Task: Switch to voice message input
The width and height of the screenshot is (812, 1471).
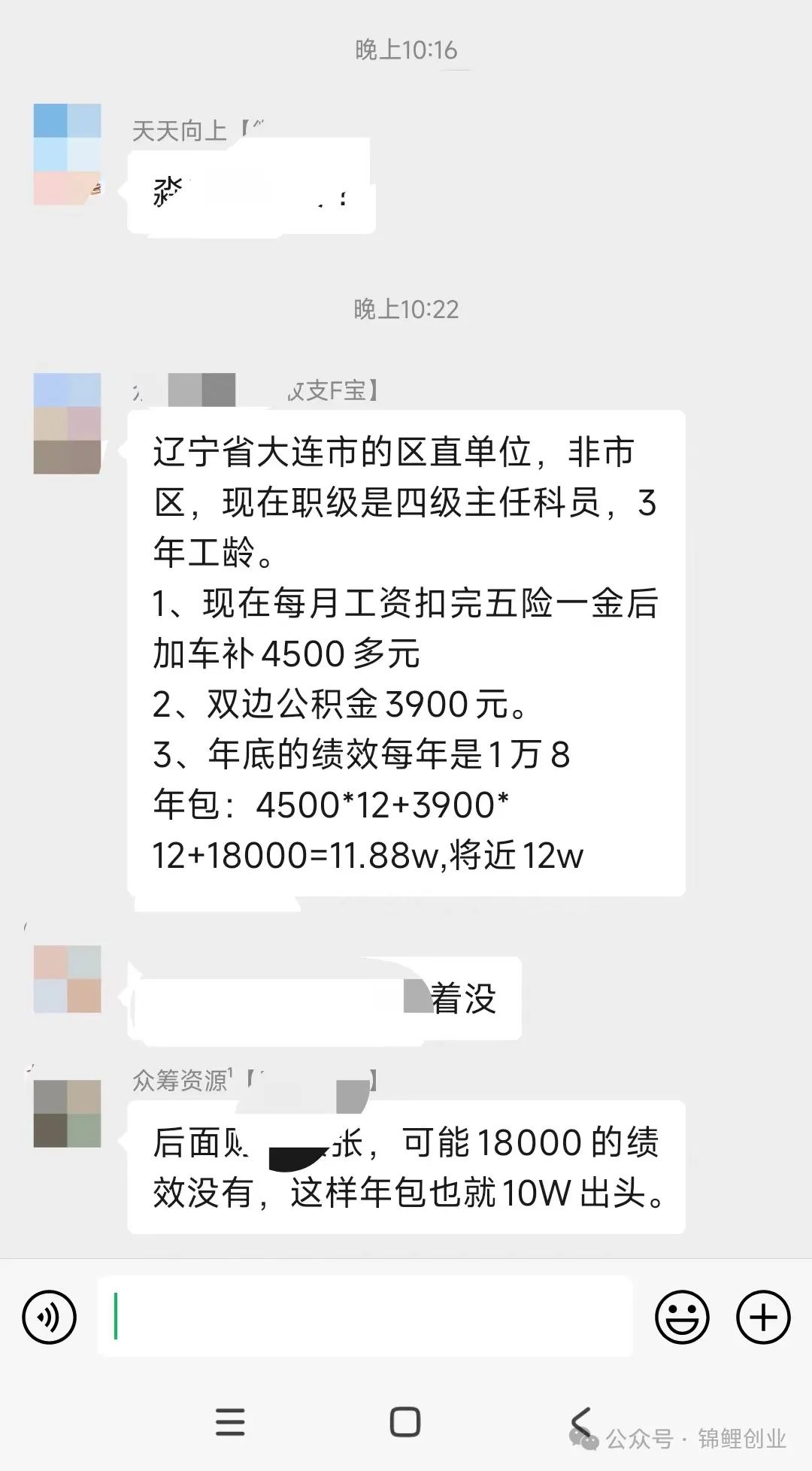Action: 50,1316
